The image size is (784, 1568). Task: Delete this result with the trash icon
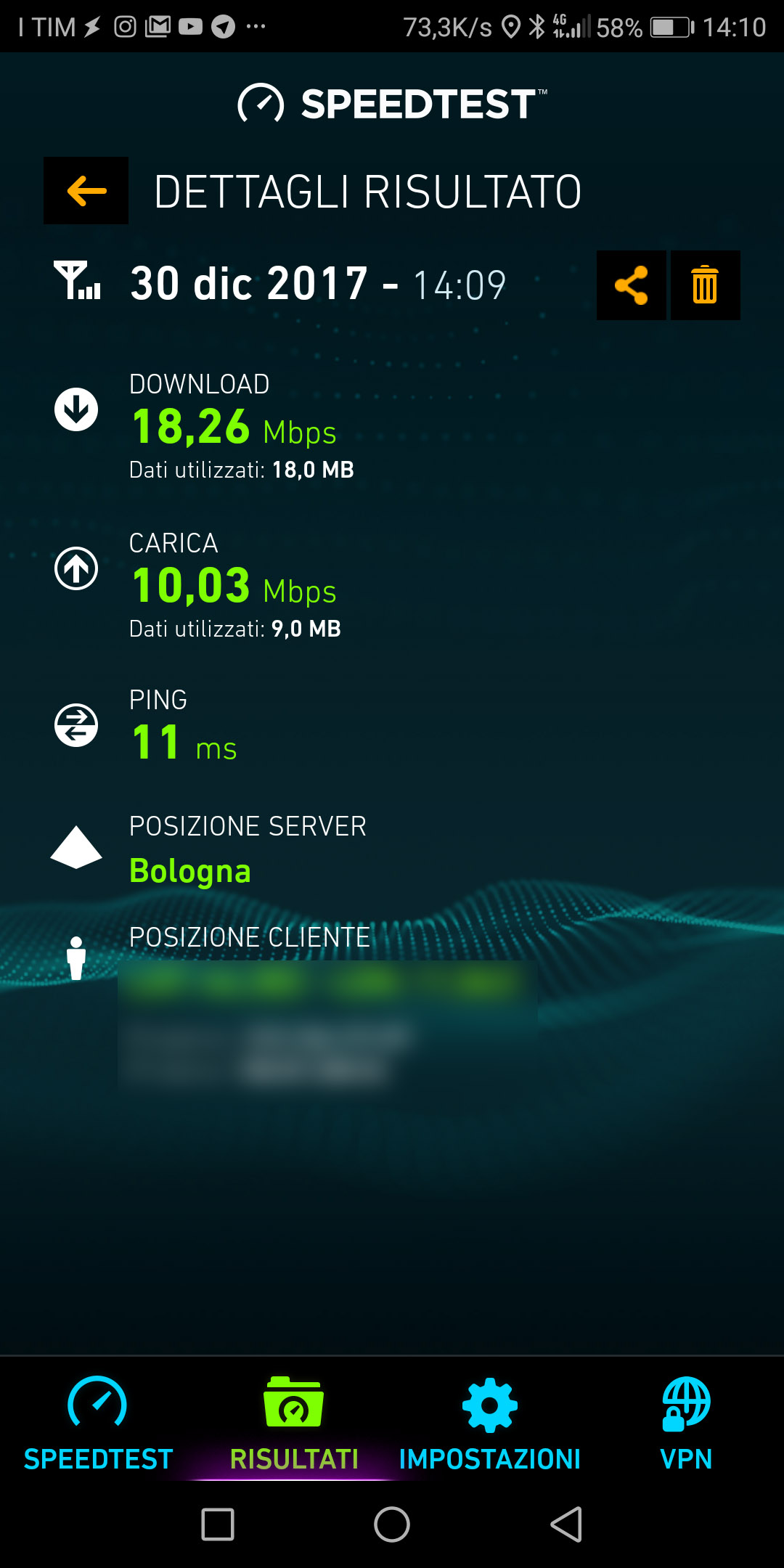705,285
